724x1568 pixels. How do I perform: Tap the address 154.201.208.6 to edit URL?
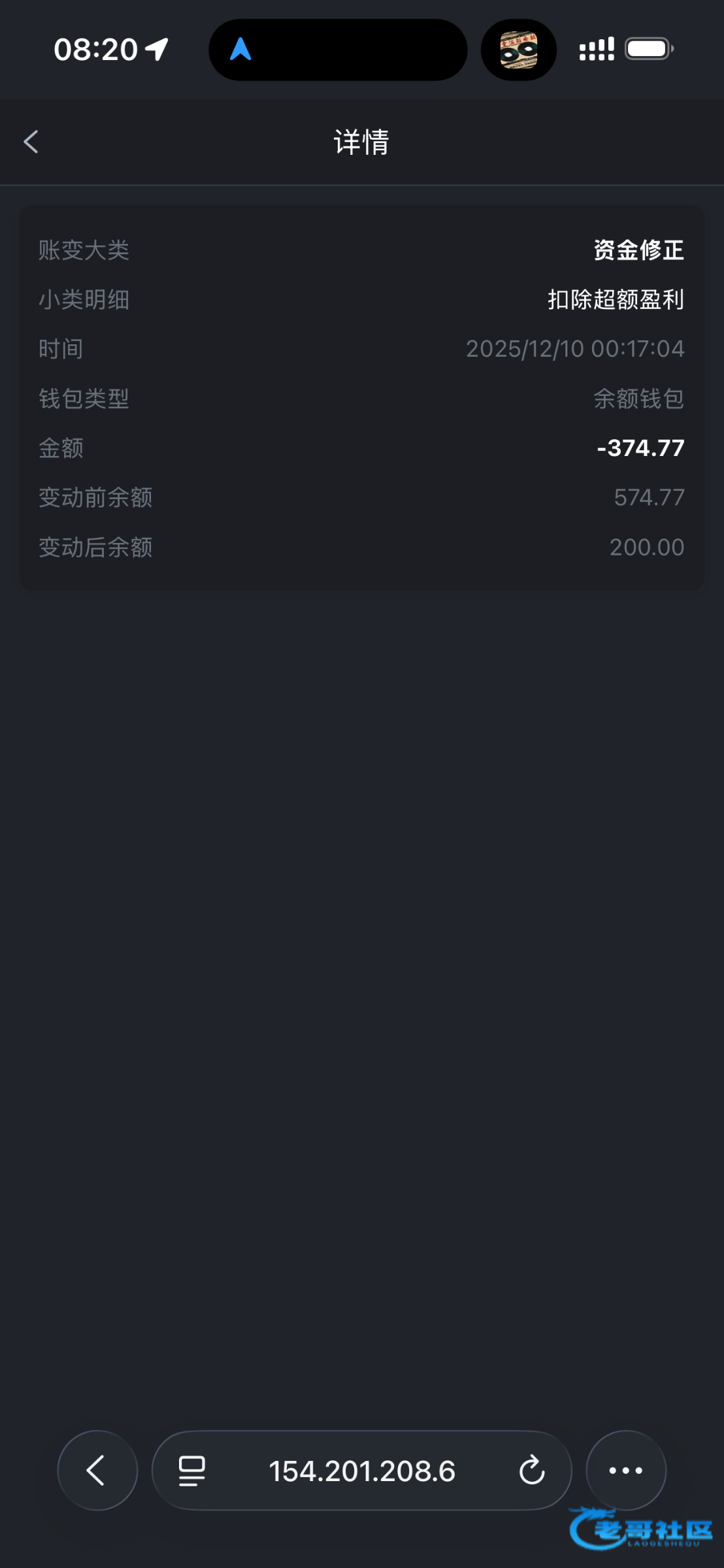coord(362,1471)
